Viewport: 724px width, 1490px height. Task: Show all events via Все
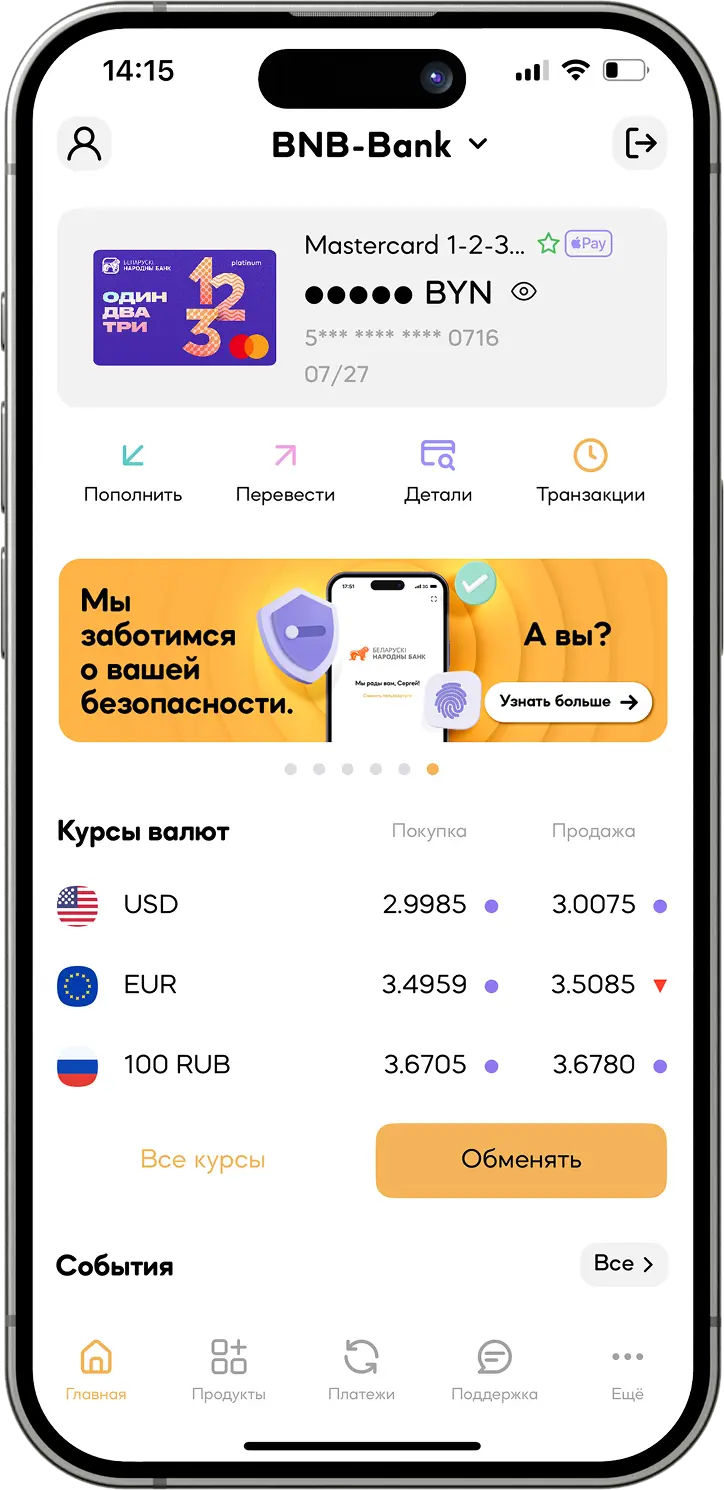pos(623,1264)
